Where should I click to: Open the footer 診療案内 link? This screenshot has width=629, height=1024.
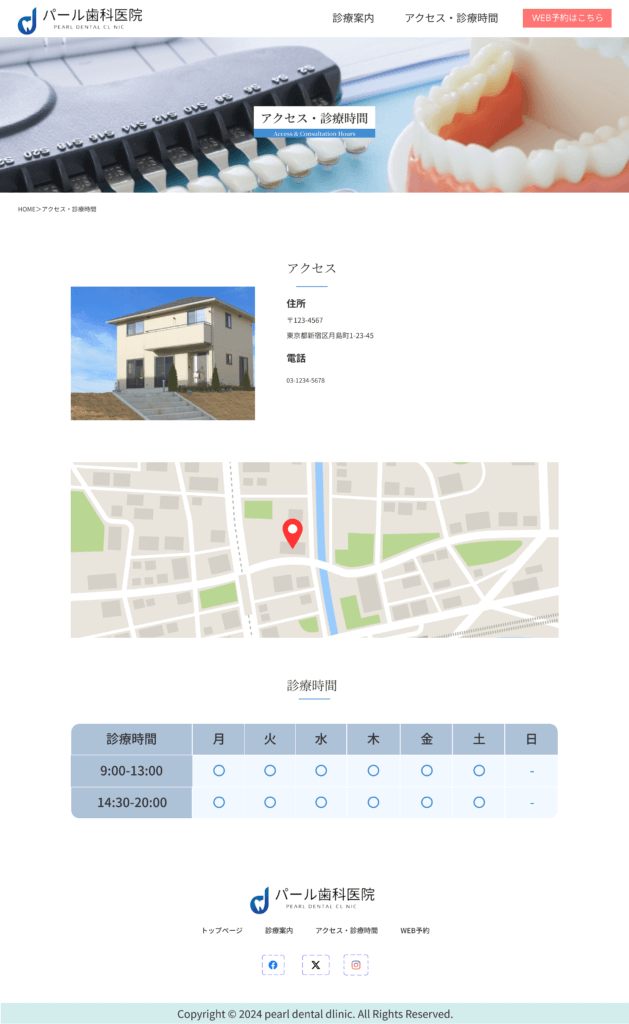[x=279, y=931]
